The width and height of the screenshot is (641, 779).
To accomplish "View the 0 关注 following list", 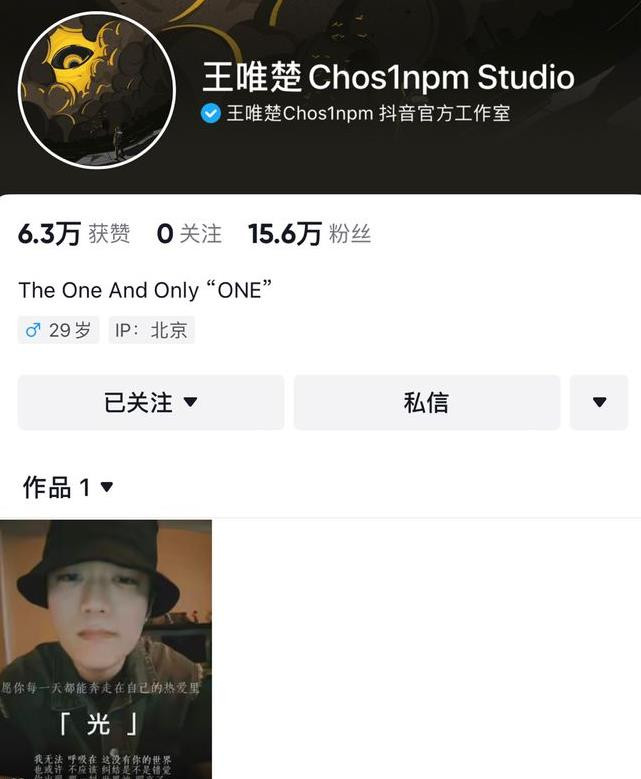I will click(x=189, y=234).
